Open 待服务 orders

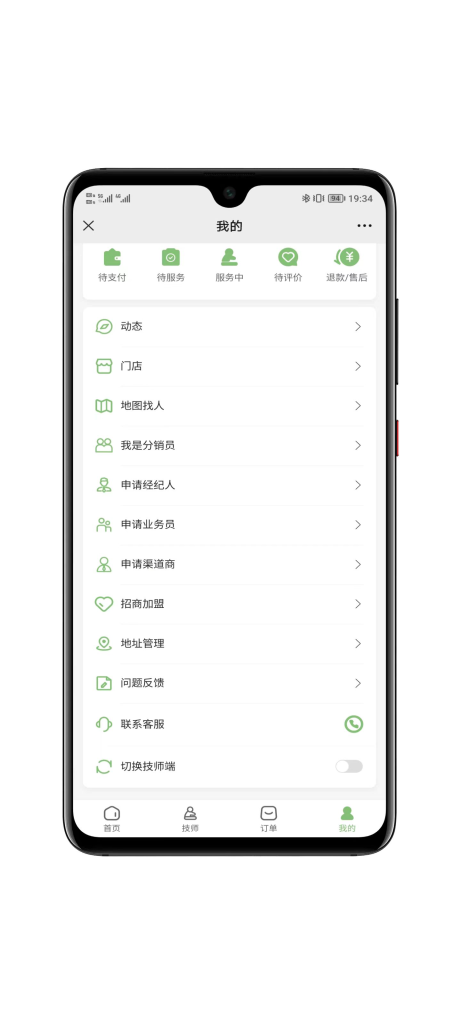tap(170, 265)
